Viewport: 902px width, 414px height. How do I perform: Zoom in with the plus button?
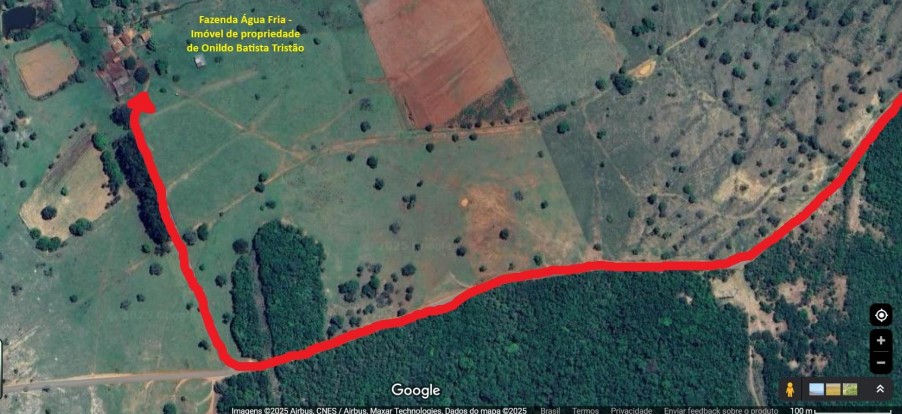881,341
